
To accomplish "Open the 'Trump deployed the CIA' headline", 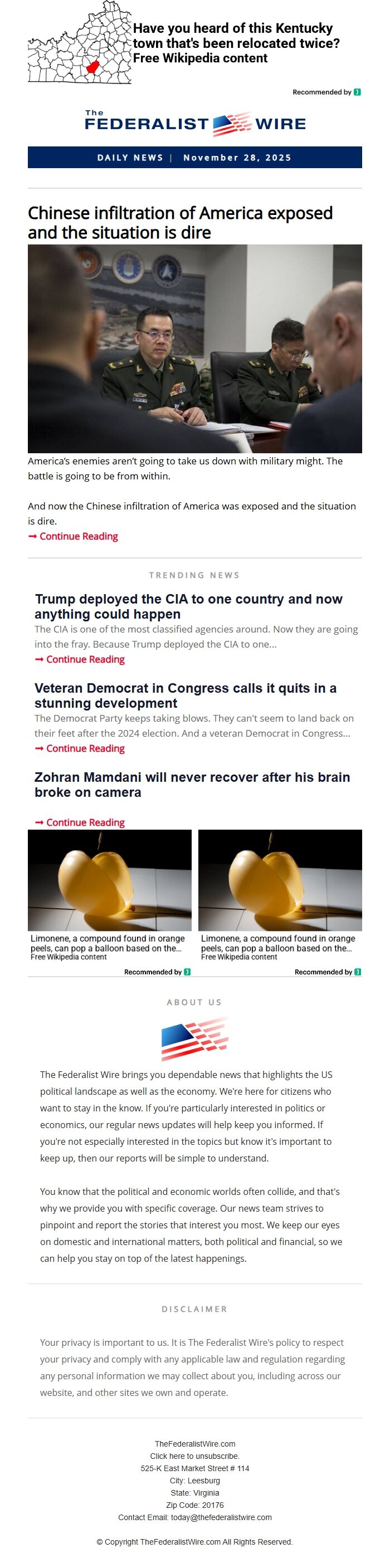I will (x=188, y=606).
